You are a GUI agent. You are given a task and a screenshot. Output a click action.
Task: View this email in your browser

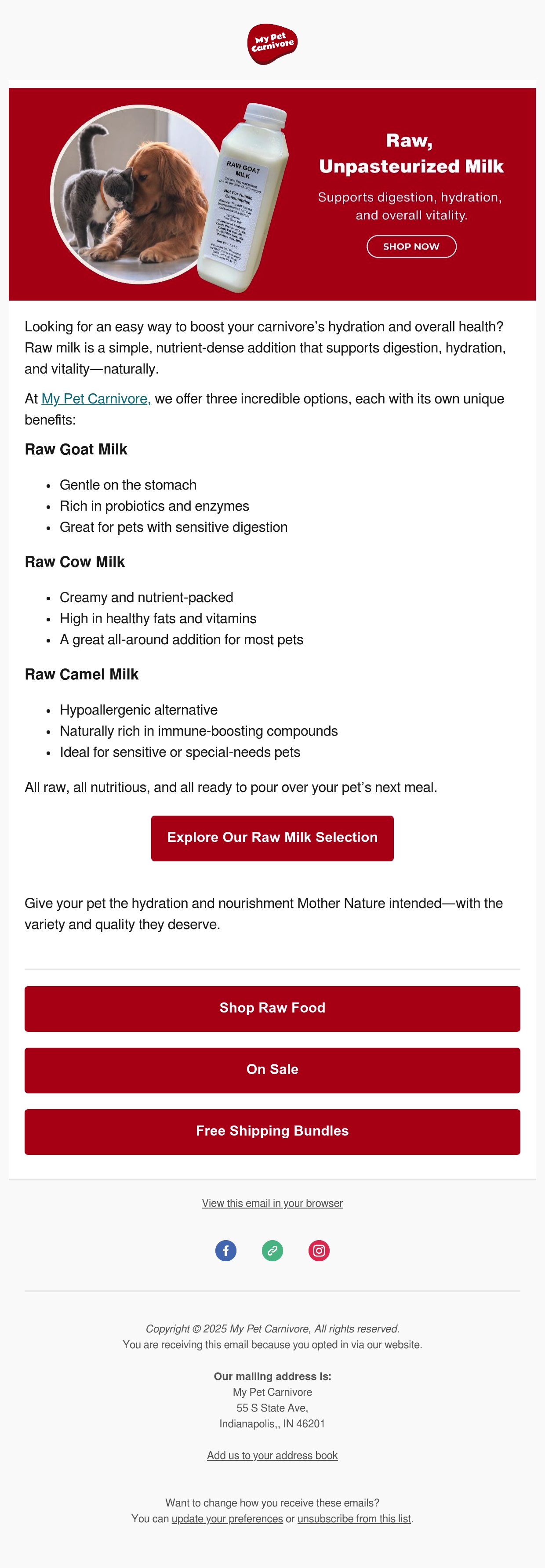tap(272, 1203)
